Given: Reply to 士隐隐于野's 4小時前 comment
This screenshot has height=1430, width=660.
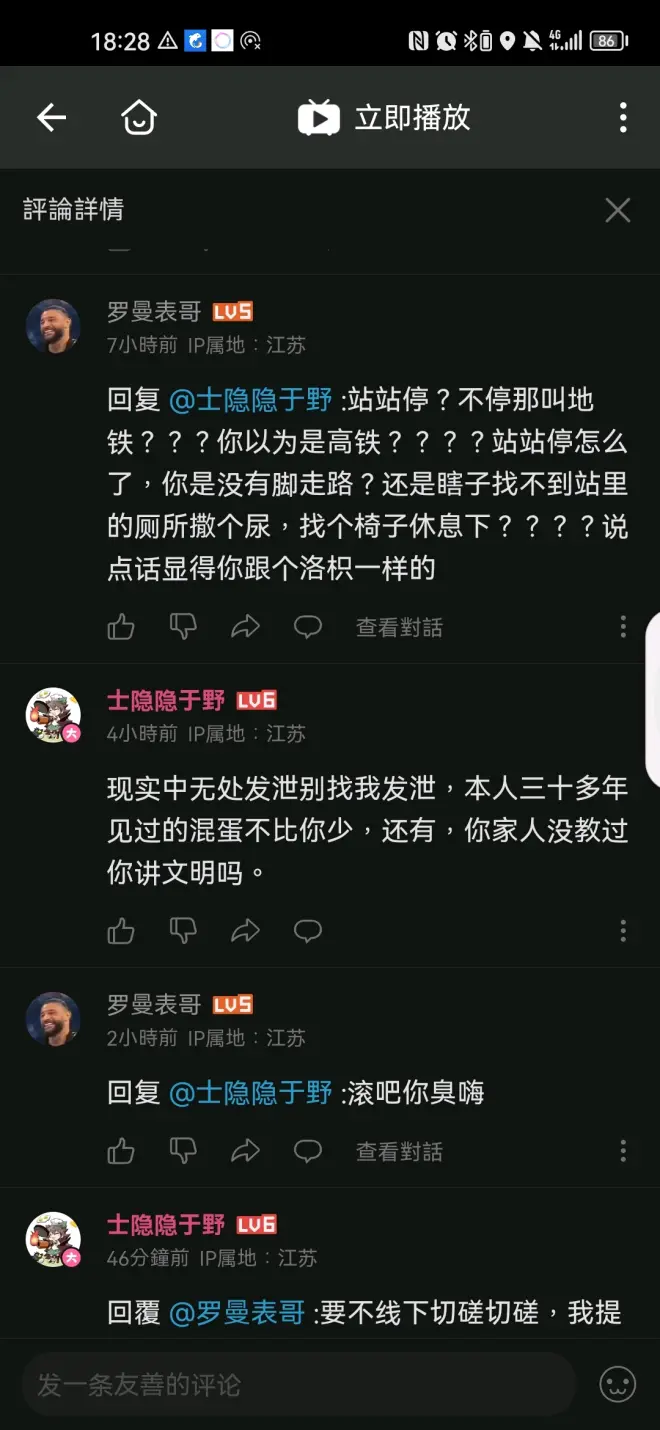Looking at the screenshot, I should [x=308, y=931].
